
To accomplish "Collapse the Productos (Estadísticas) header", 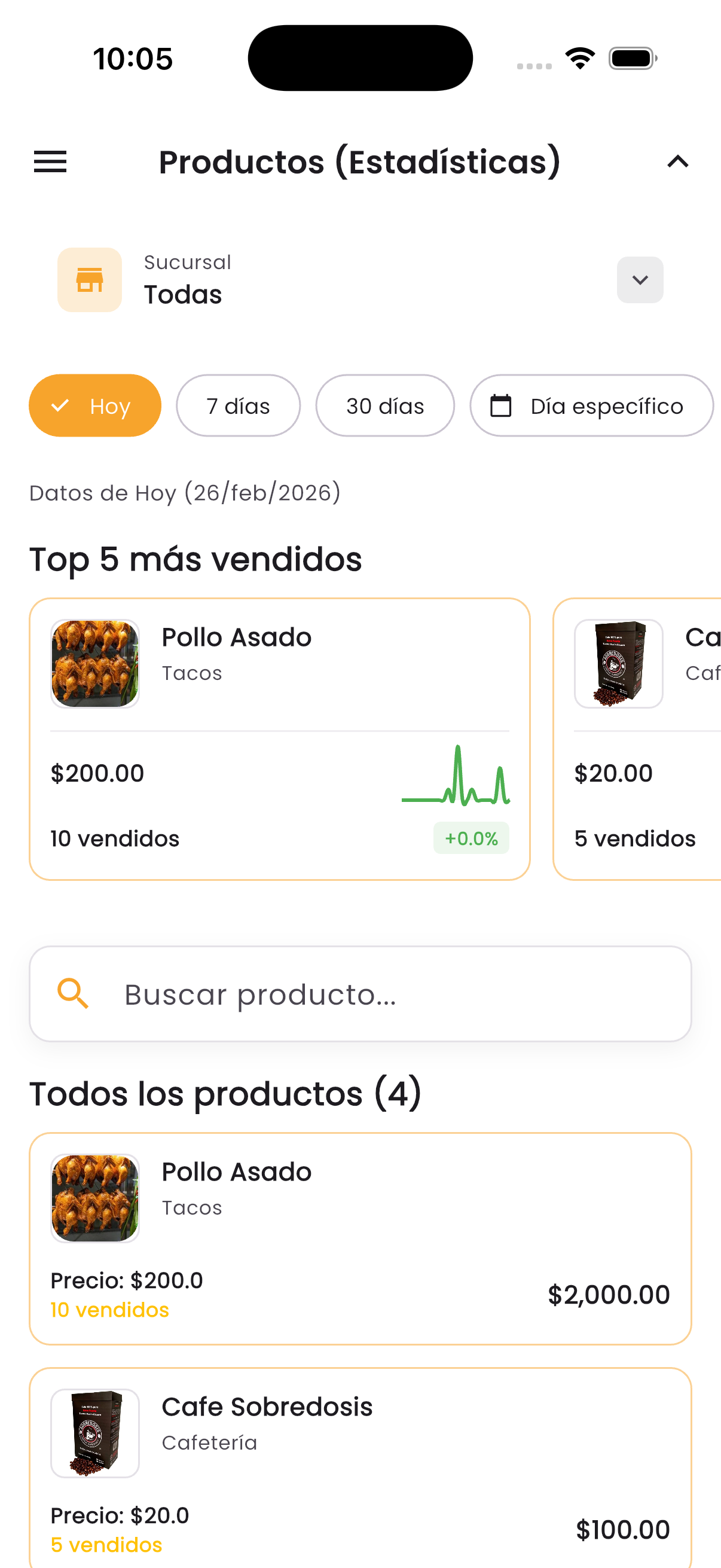I will click(x=678, y=162).
